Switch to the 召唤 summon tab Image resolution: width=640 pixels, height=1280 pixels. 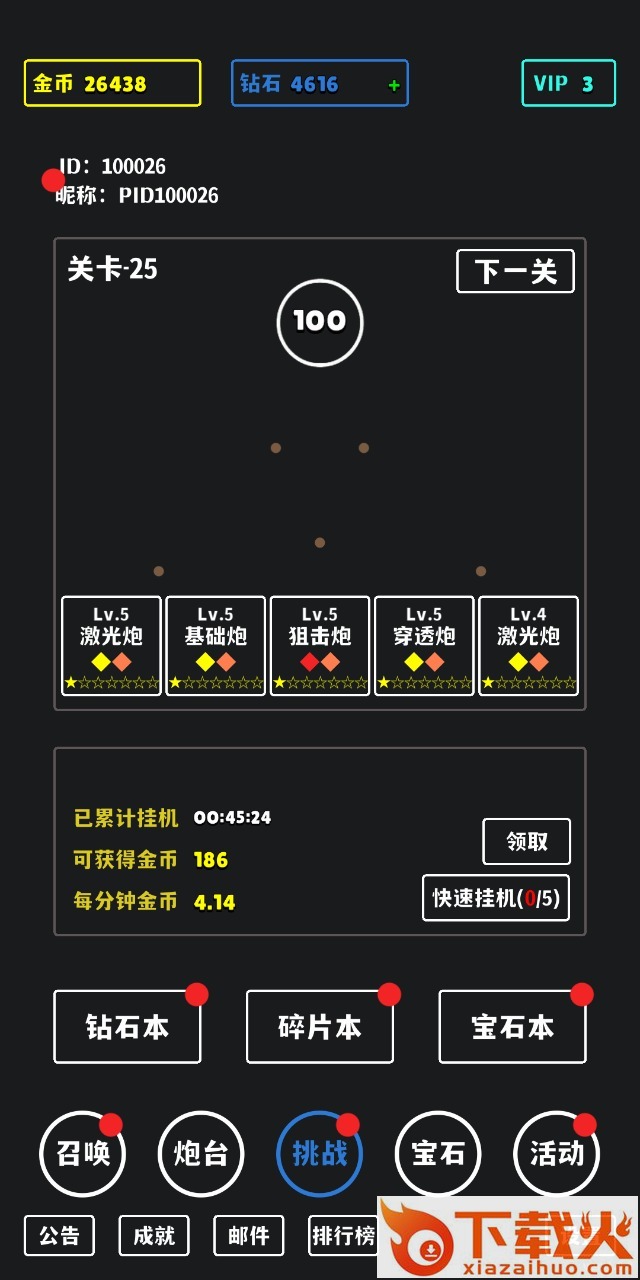82,1154
